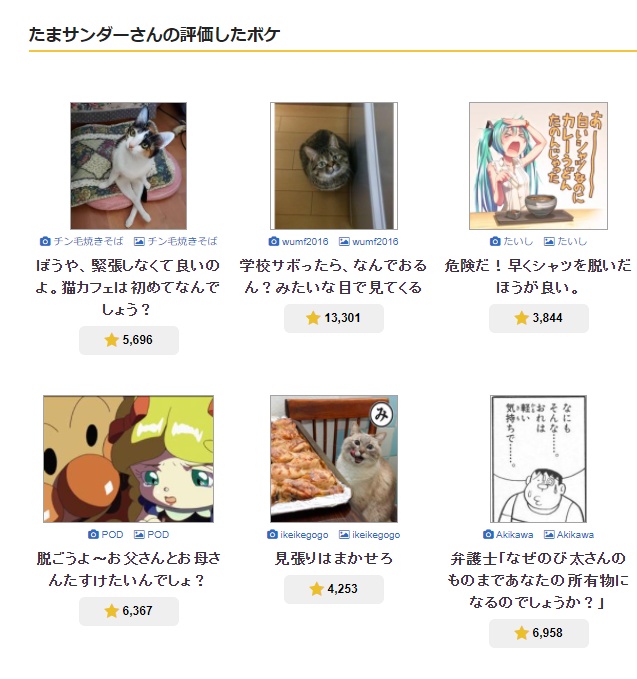Tap the 3,844 star rating button
Screen dimensions: 637x679
click(538, 318)
